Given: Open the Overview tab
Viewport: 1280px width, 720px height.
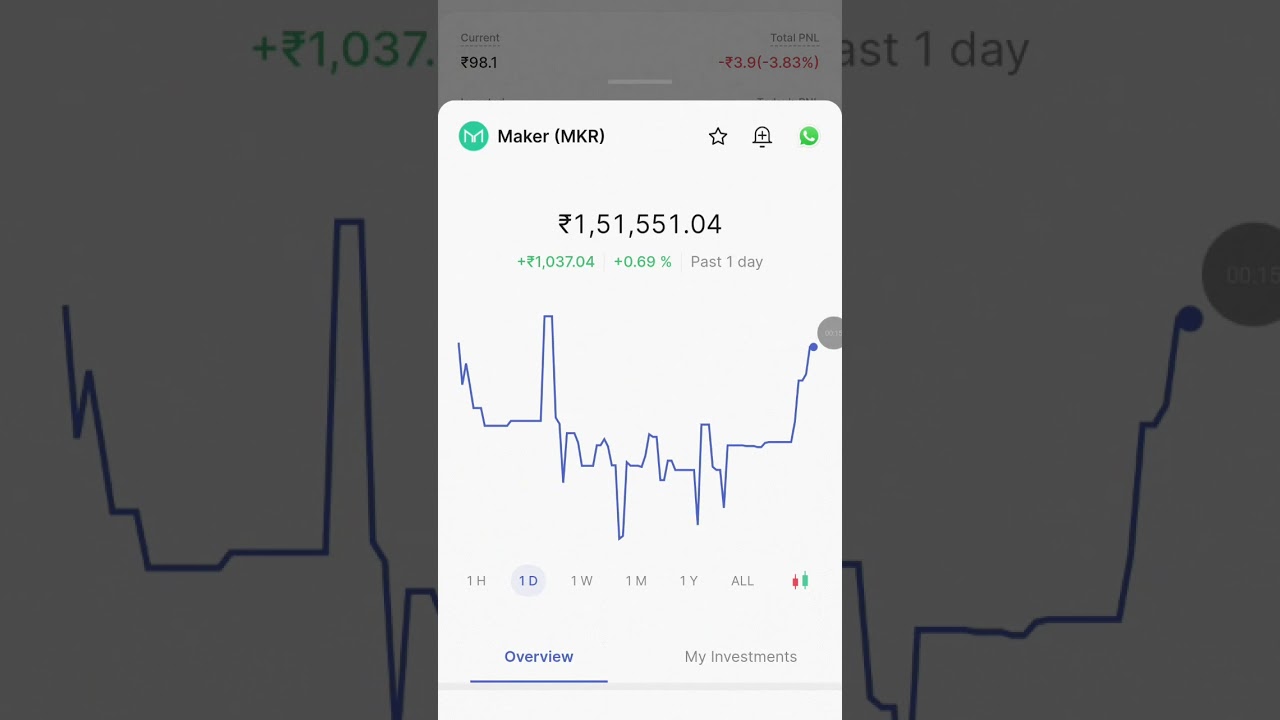Looking at the screenshot, I should 539,657.
